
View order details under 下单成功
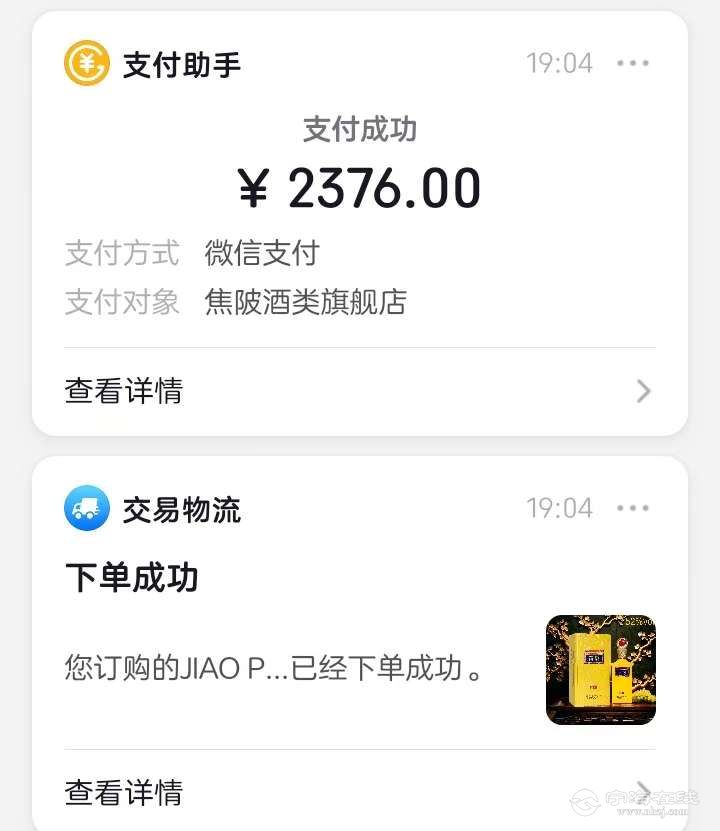[x=359, y=793]
